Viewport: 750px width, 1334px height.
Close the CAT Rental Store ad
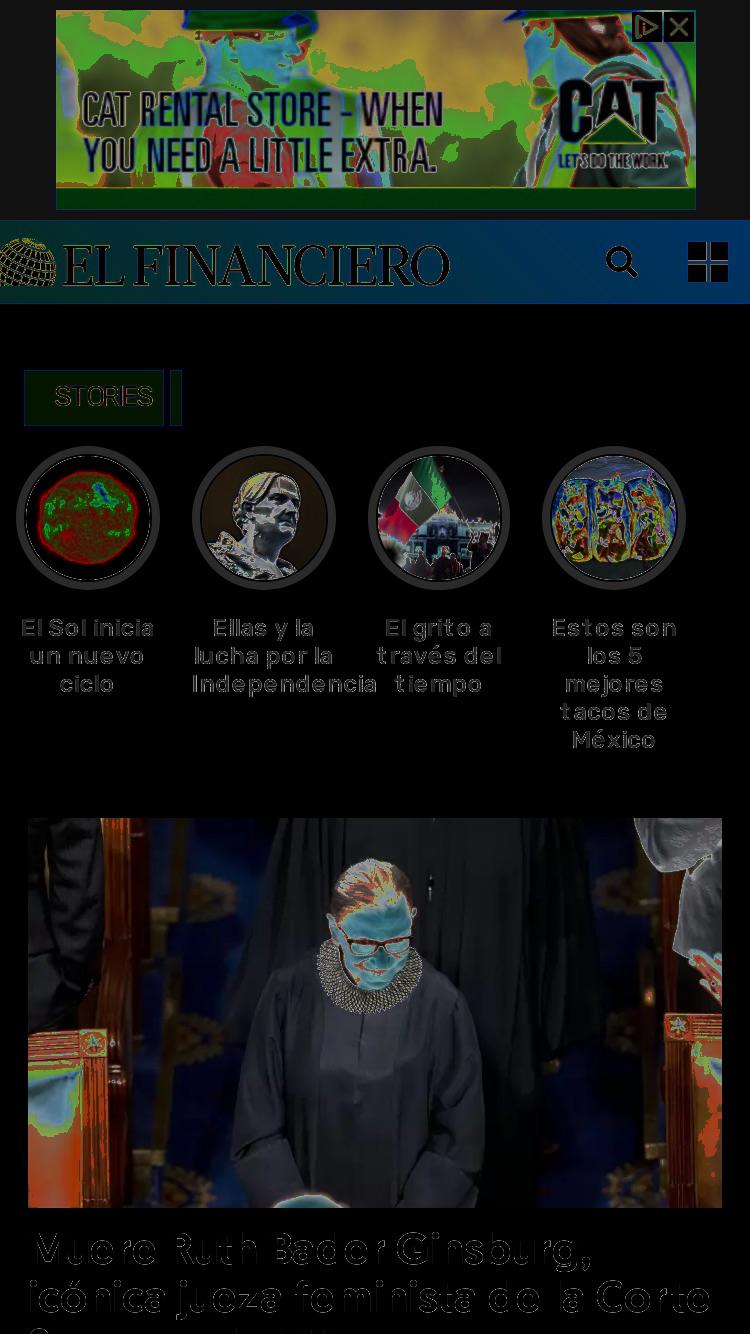pyautogui.click(x=679, y=27)
